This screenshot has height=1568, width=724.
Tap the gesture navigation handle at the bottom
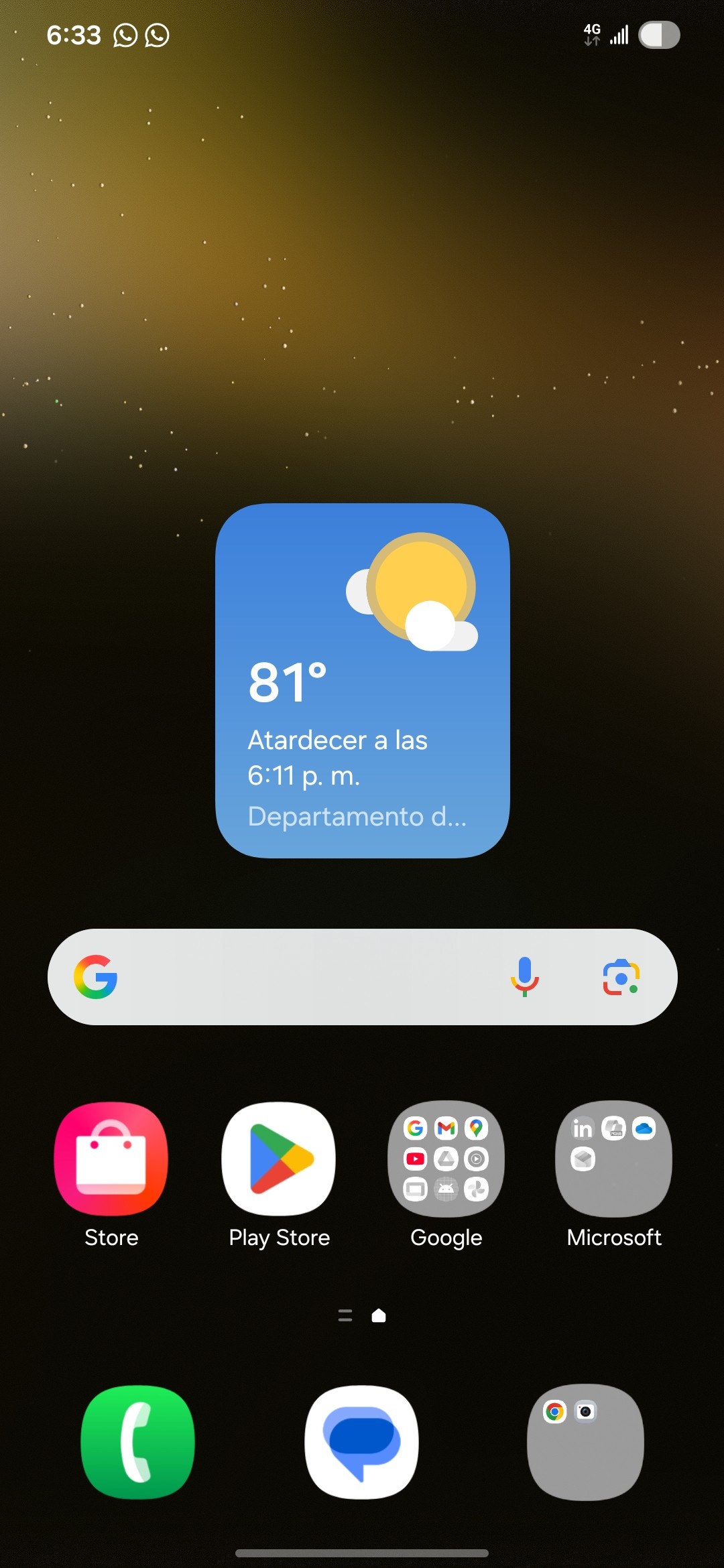coord(362,1553)
